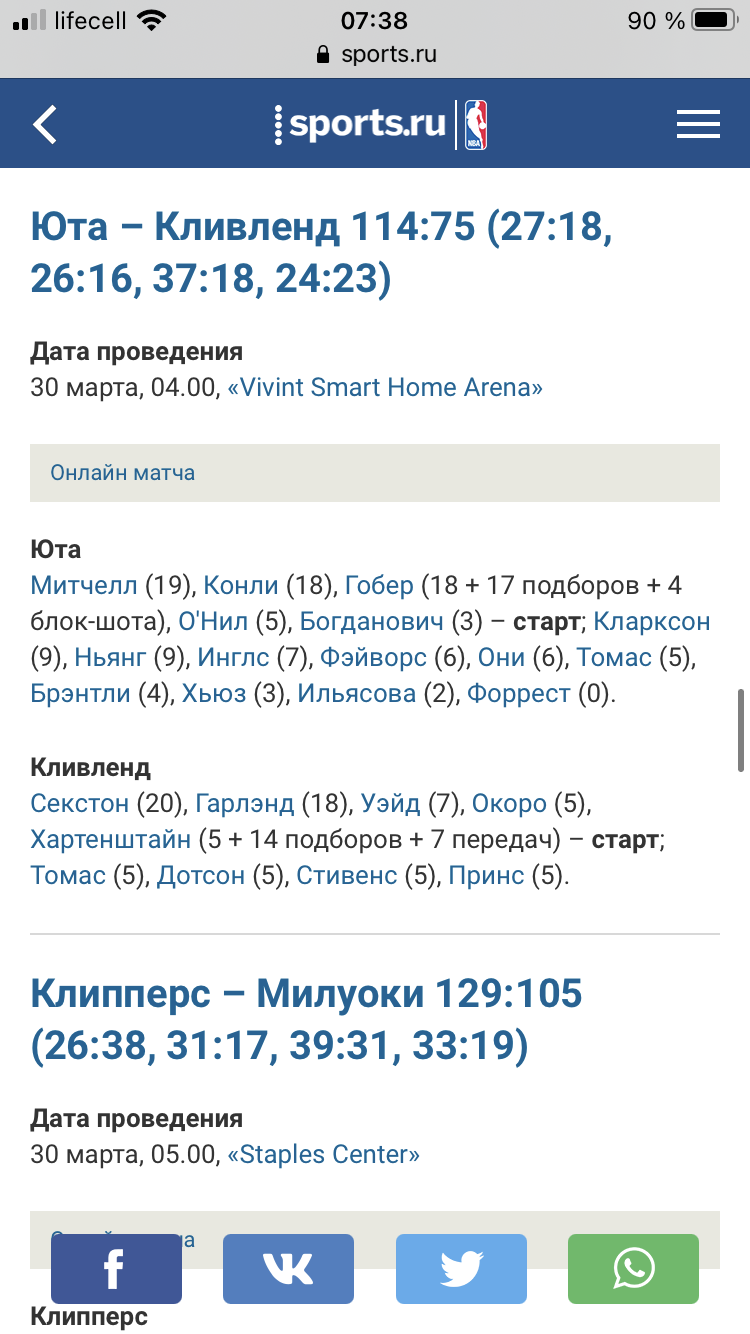The image size is (750, 1334).
Task: Open player Гобер's link
Action: click(x=378, y=586)
